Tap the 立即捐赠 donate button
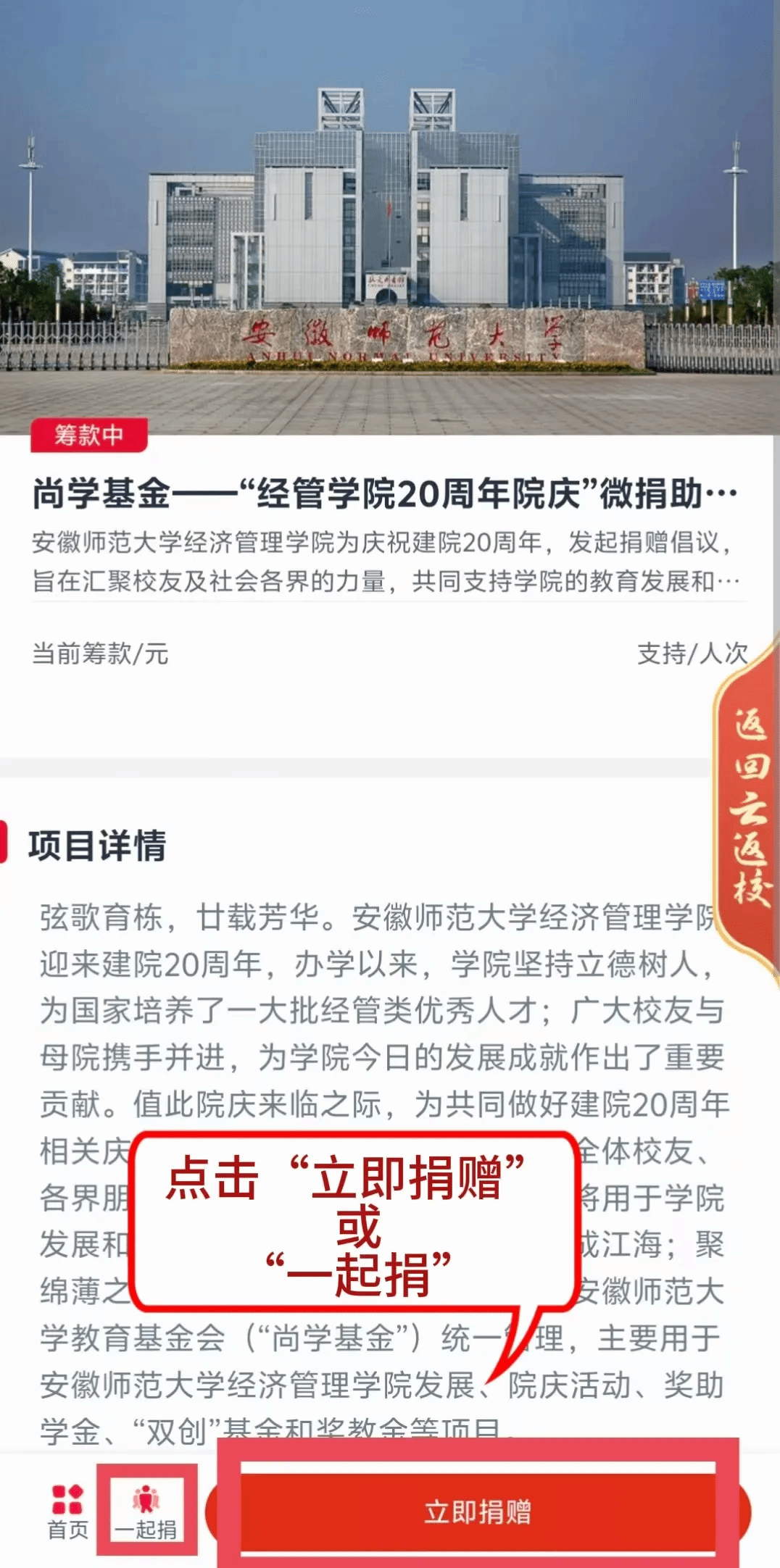Viewport: 780px width, 1568px height. pyautogui.click(x=478, y=1511)
